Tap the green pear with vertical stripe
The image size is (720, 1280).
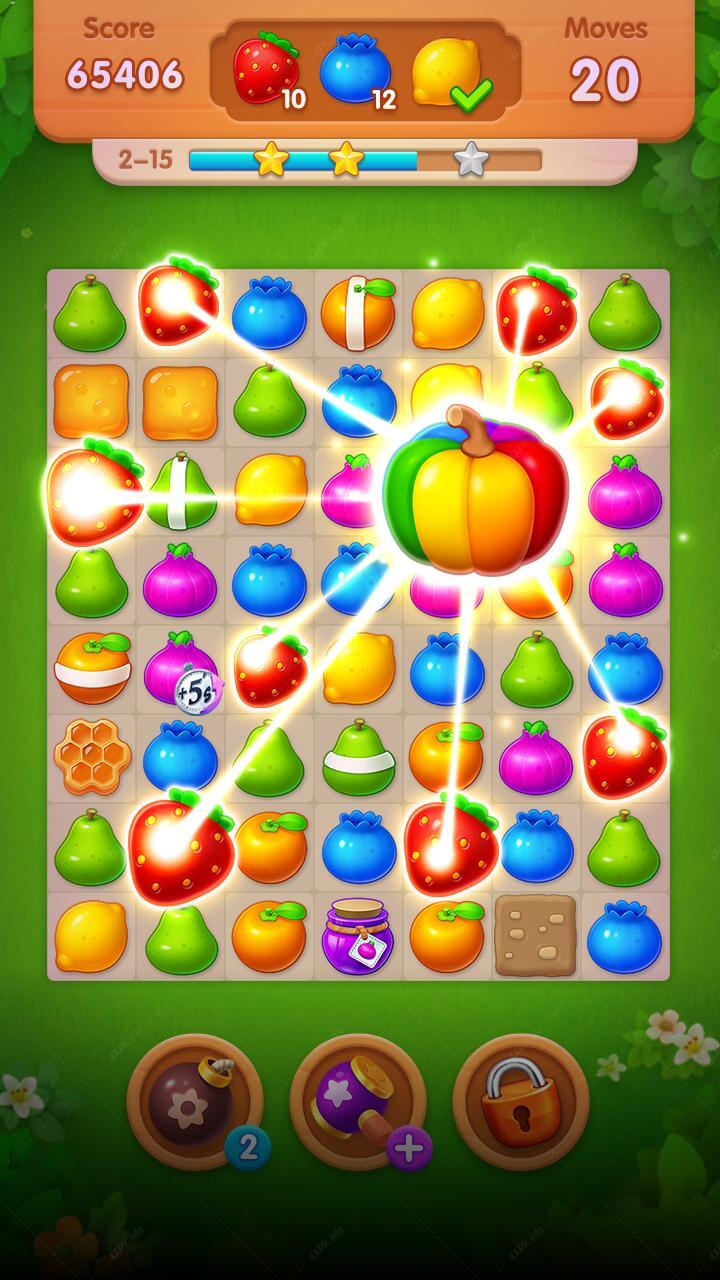click(181, 490)
